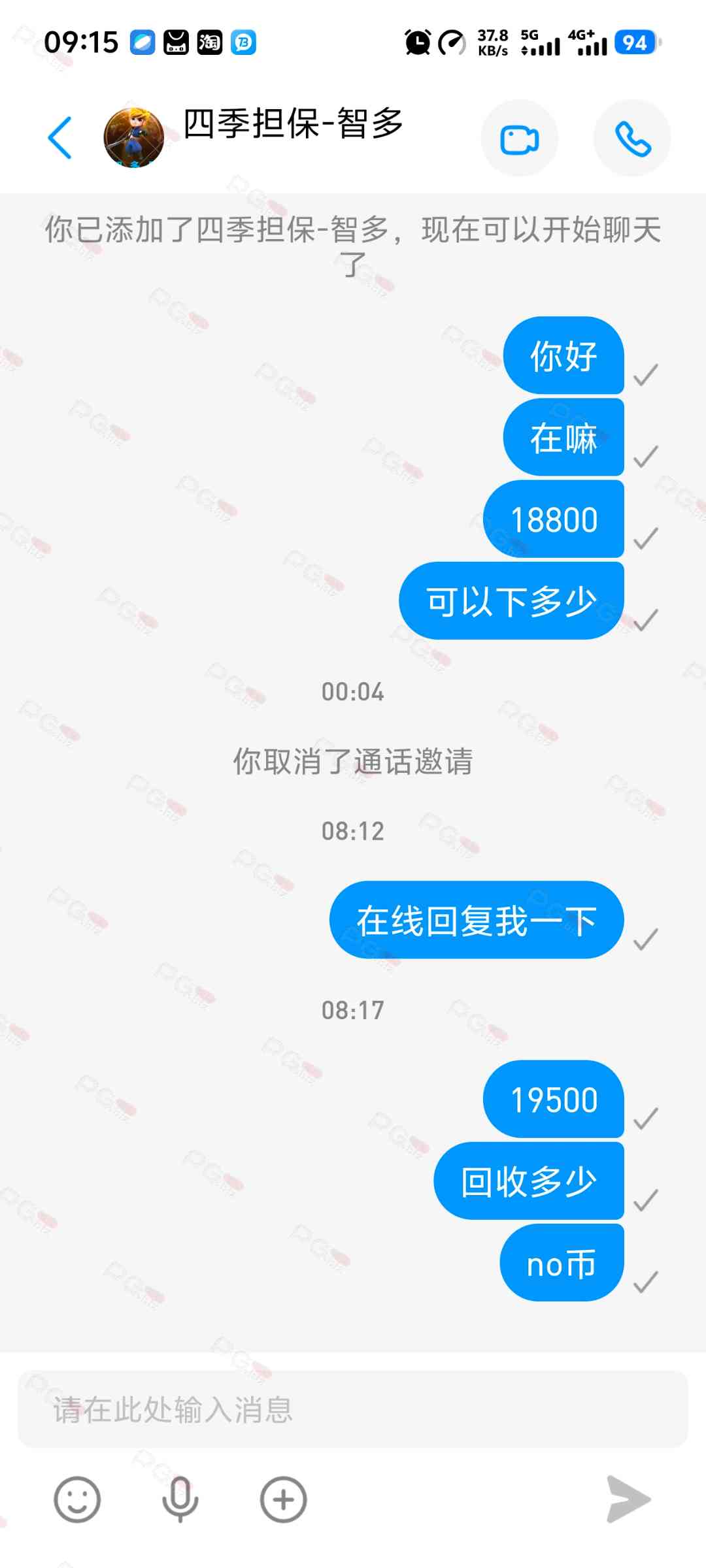Image resolution: width=706 pixels, height=1568 pixels.
Task: Tap the microphone for voice message
Action: coord(180,1499)
